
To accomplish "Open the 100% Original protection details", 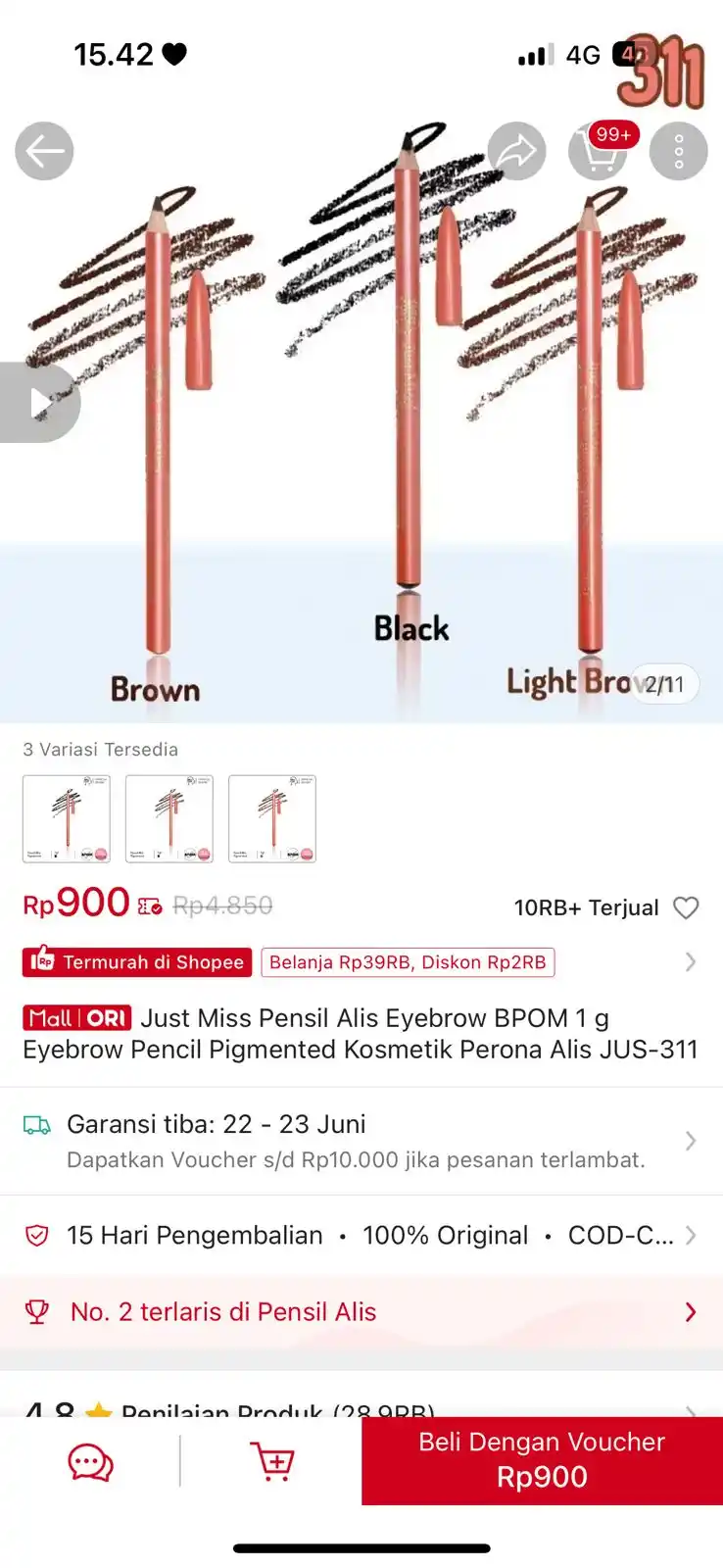I will pos(446,1235).
